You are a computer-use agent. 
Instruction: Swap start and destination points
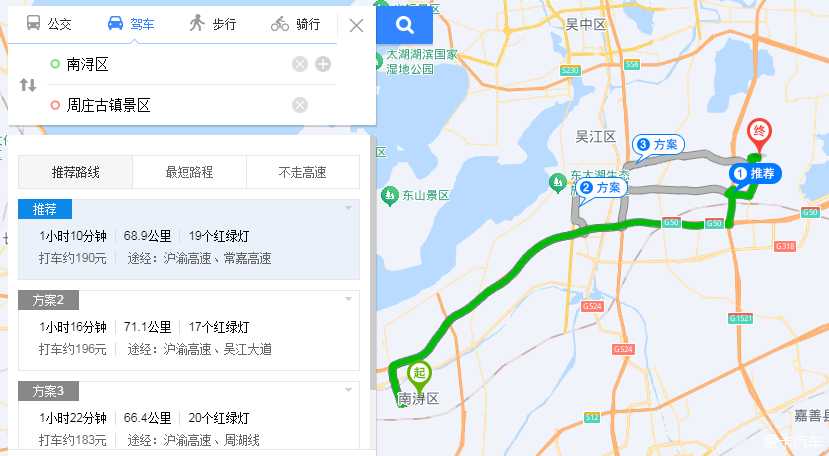[27, 85]
